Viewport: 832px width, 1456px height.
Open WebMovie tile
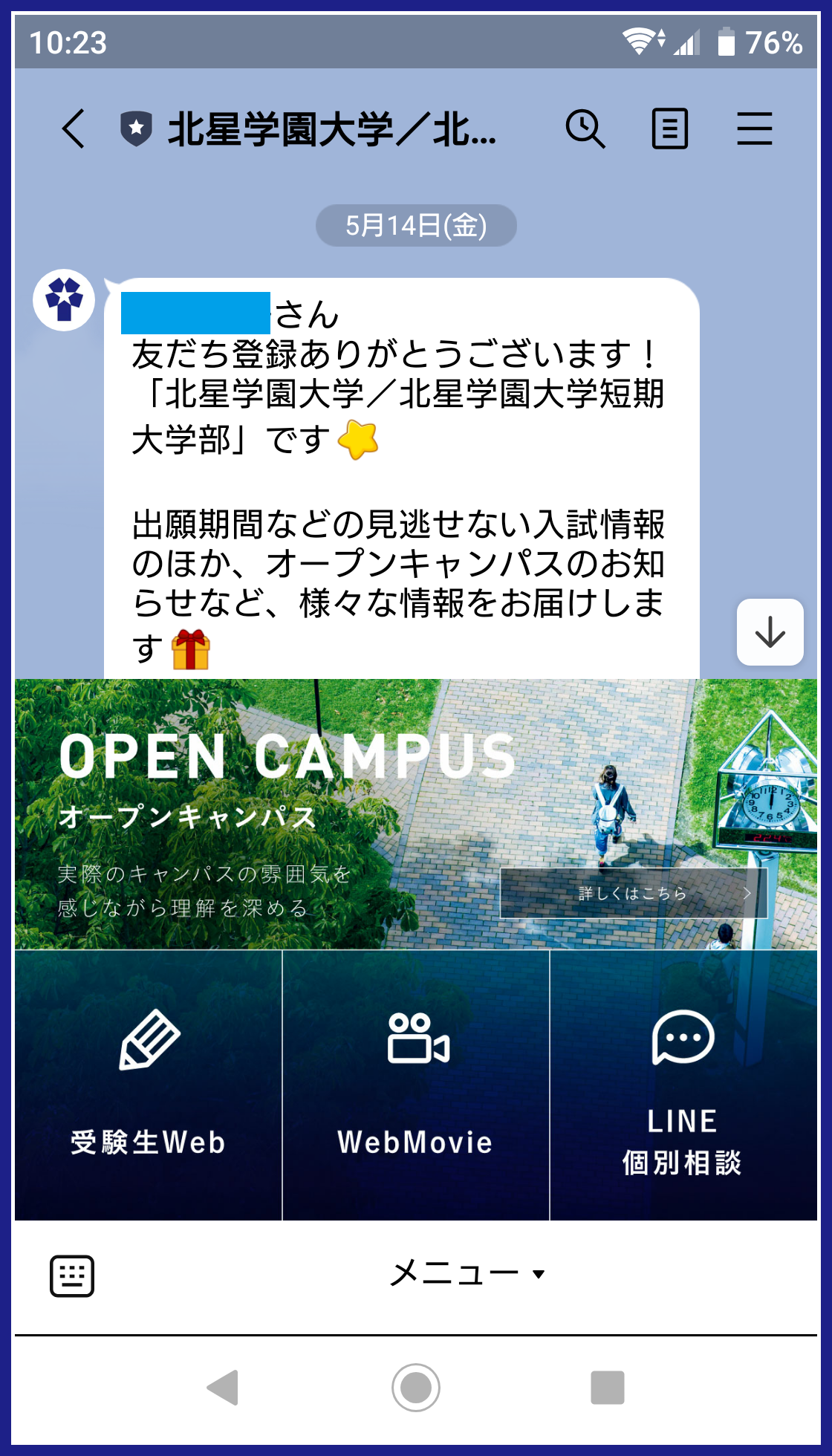pos(416,1085)
